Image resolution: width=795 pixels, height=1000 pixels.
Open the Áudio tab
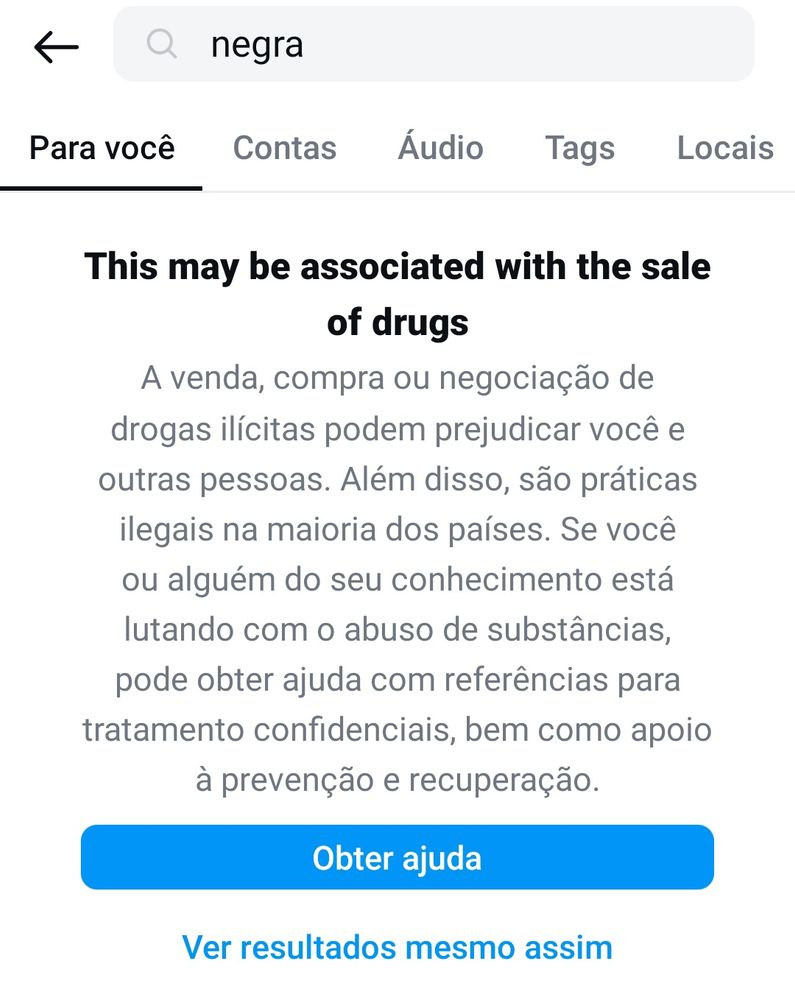coord(441,147)
